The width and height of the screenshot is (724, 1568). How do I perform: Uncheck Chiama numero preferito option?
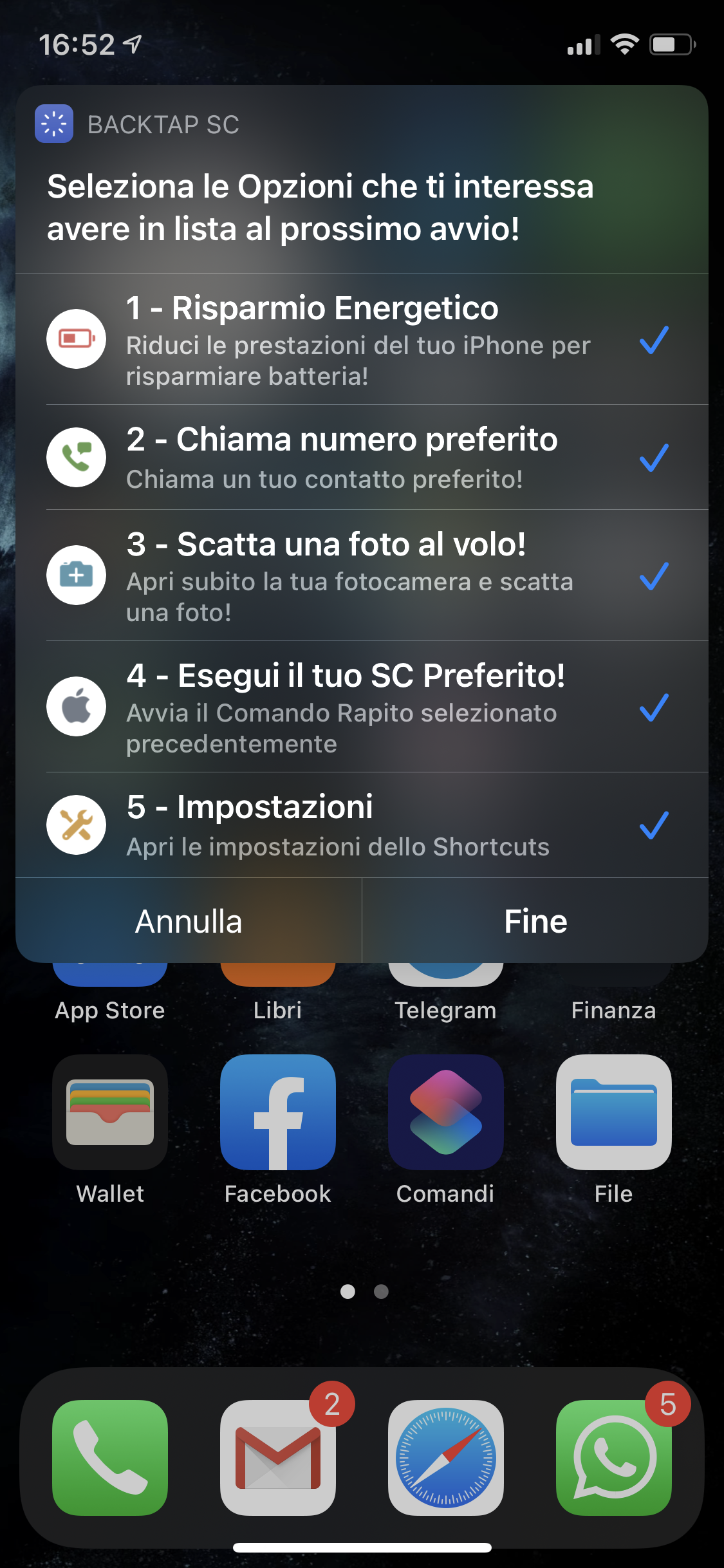362,458
